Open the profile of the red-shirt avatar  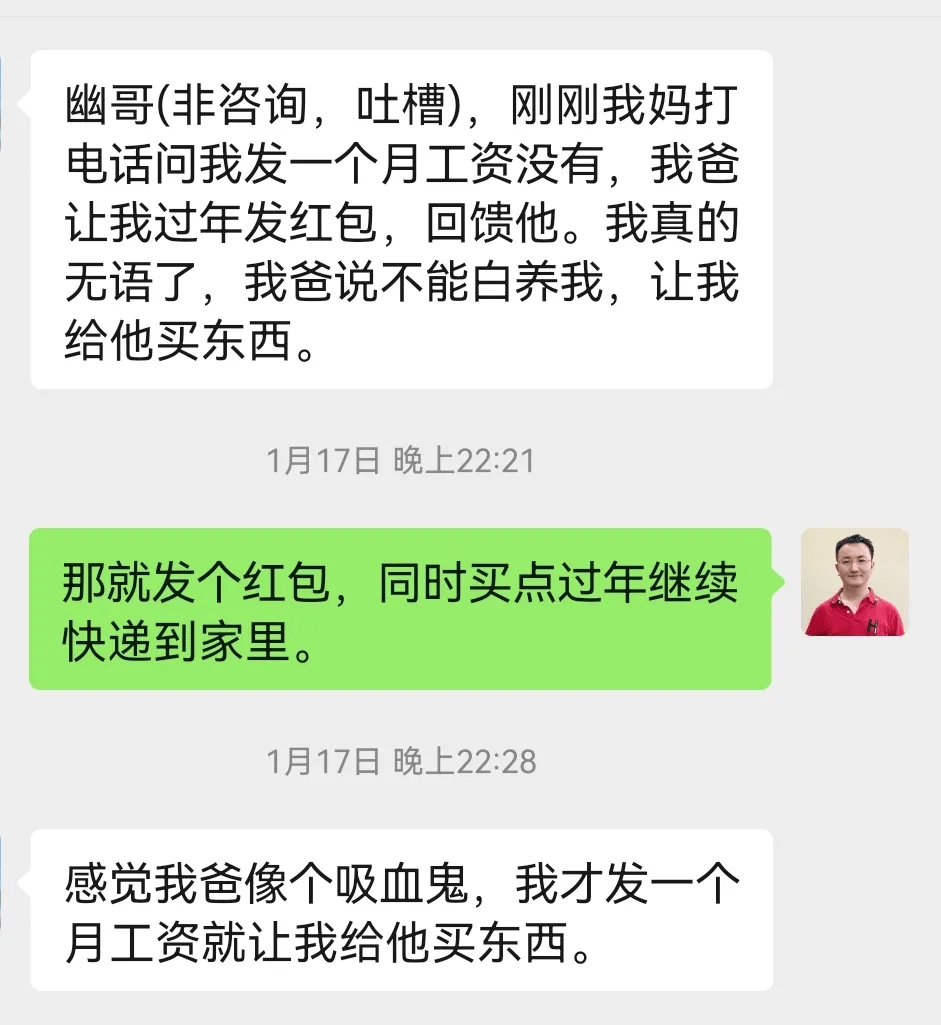click(854, 582)
